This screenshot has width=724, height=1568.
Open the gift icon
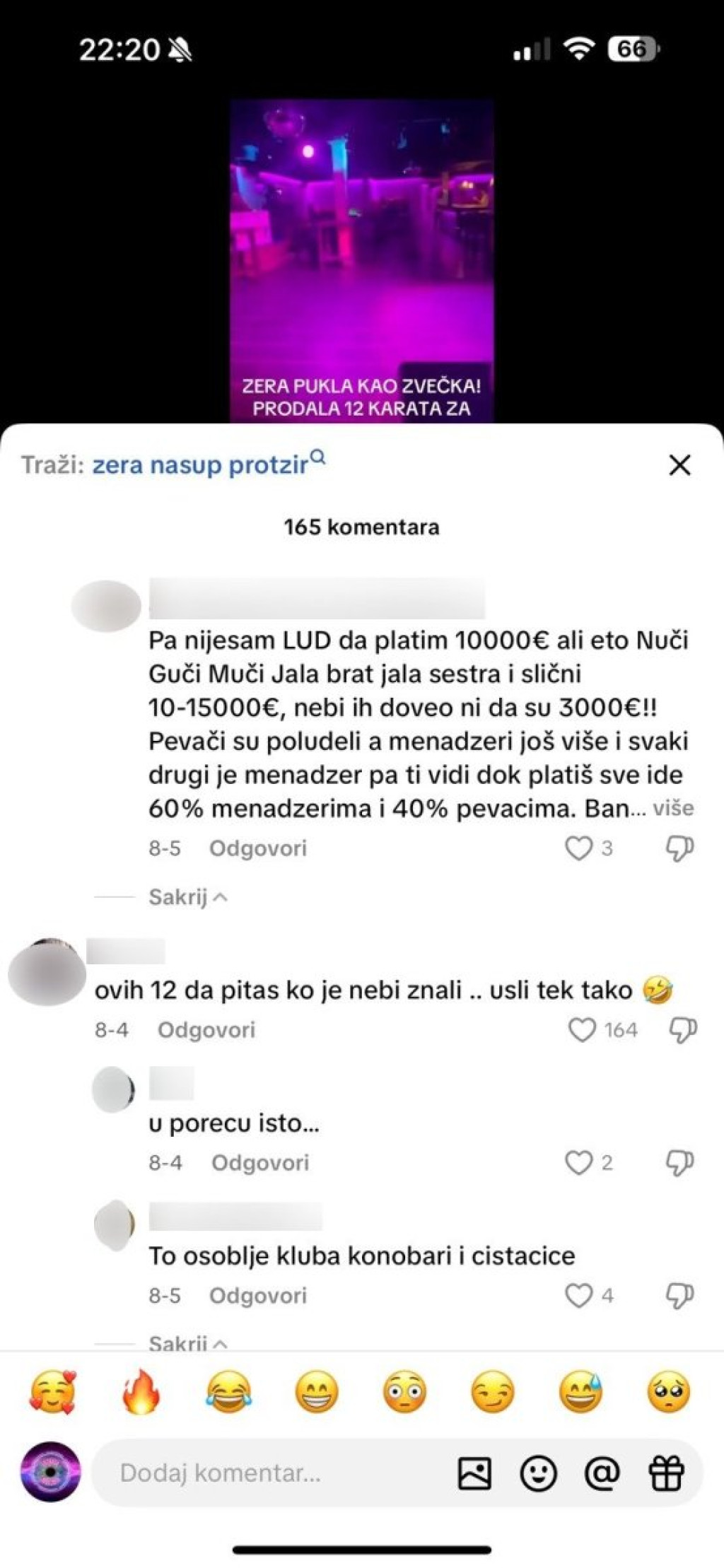pos(666,1473)
